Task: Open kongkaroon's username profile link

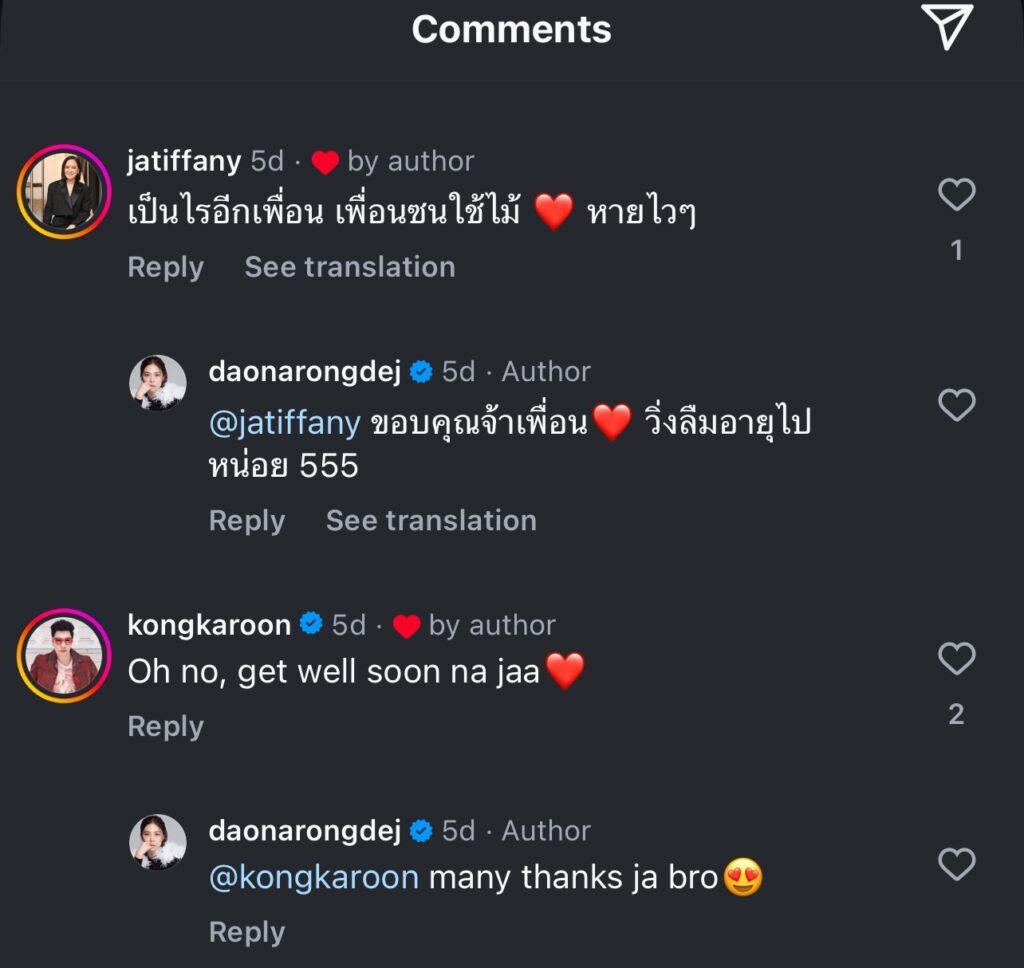Action: 209,625
